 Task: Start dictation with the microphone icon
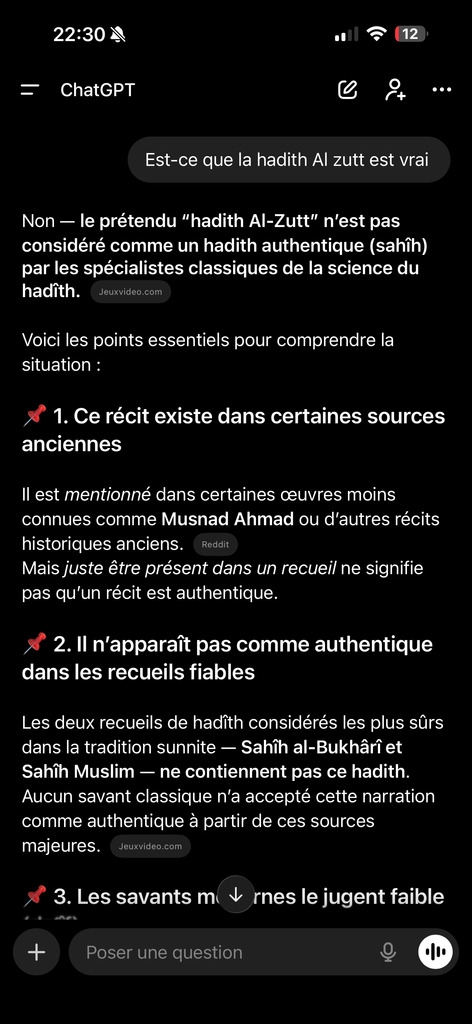pyautogui.click(x=388, y=952)
